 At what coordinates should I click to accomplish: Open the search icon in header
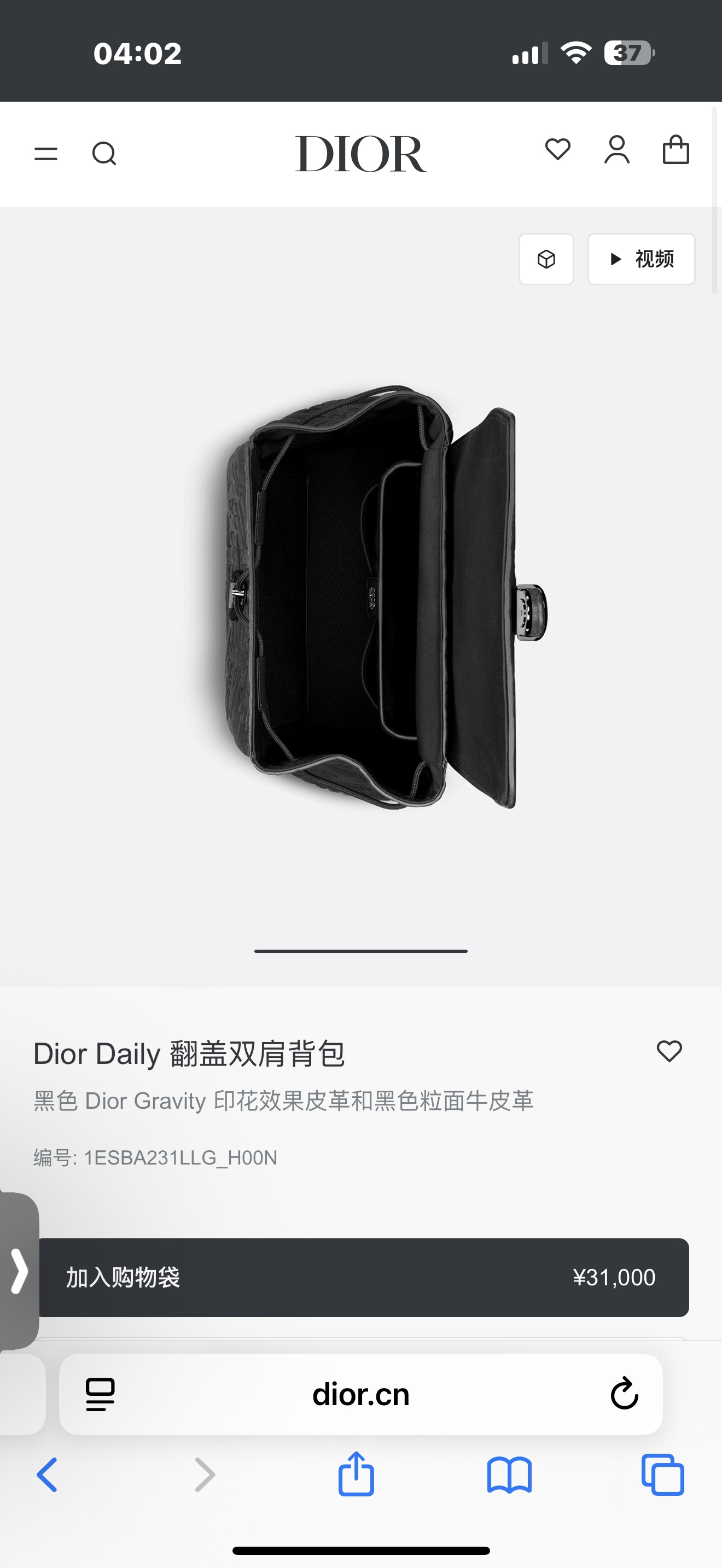(x=104, y=154)
